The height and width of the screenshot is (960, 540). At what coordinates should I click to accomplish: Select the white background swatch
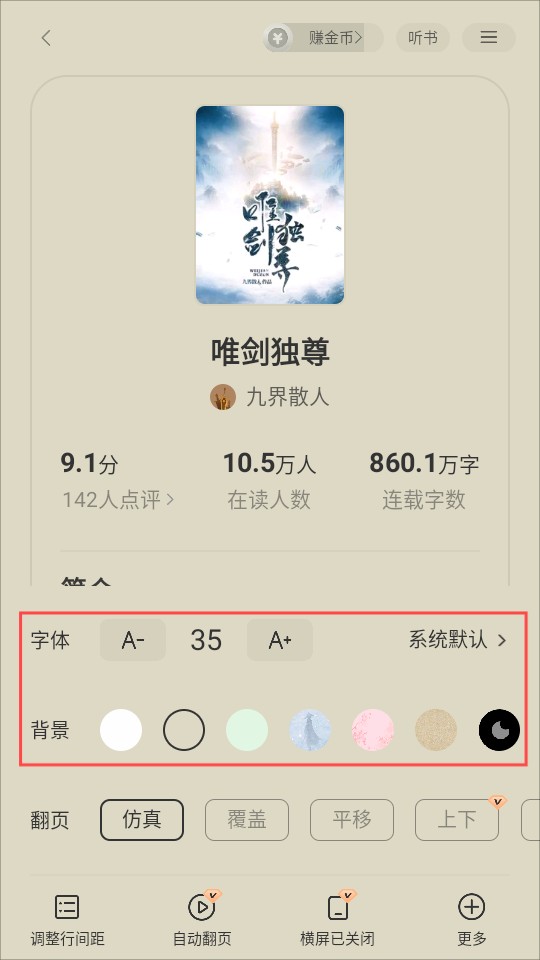tap(121, 730)
